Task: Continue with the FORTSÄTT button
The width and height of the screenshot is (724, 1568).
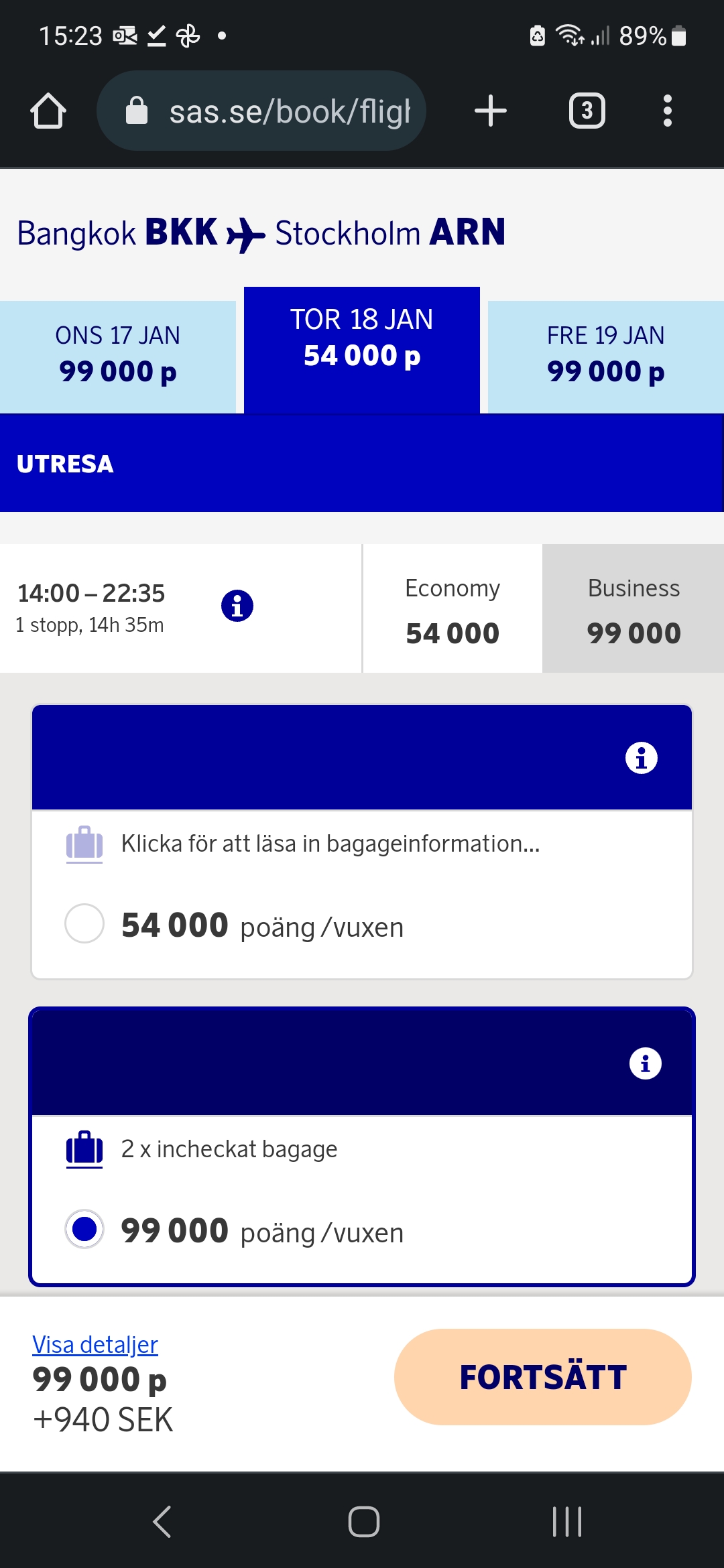Action: [x=543, y=1377]
